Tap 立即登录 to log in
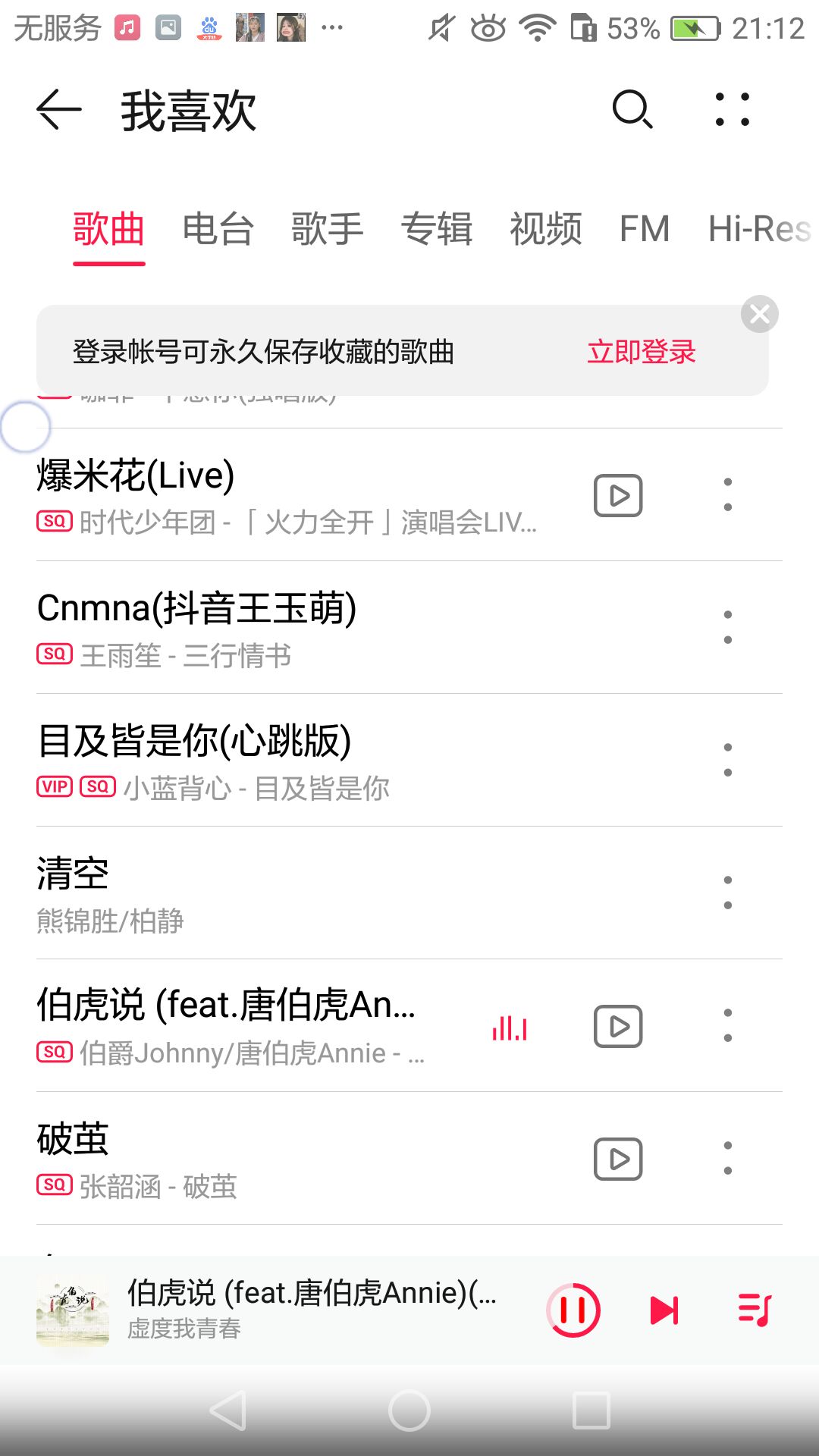The height and width of the screenshot is (1456, 819). [642, 352]
